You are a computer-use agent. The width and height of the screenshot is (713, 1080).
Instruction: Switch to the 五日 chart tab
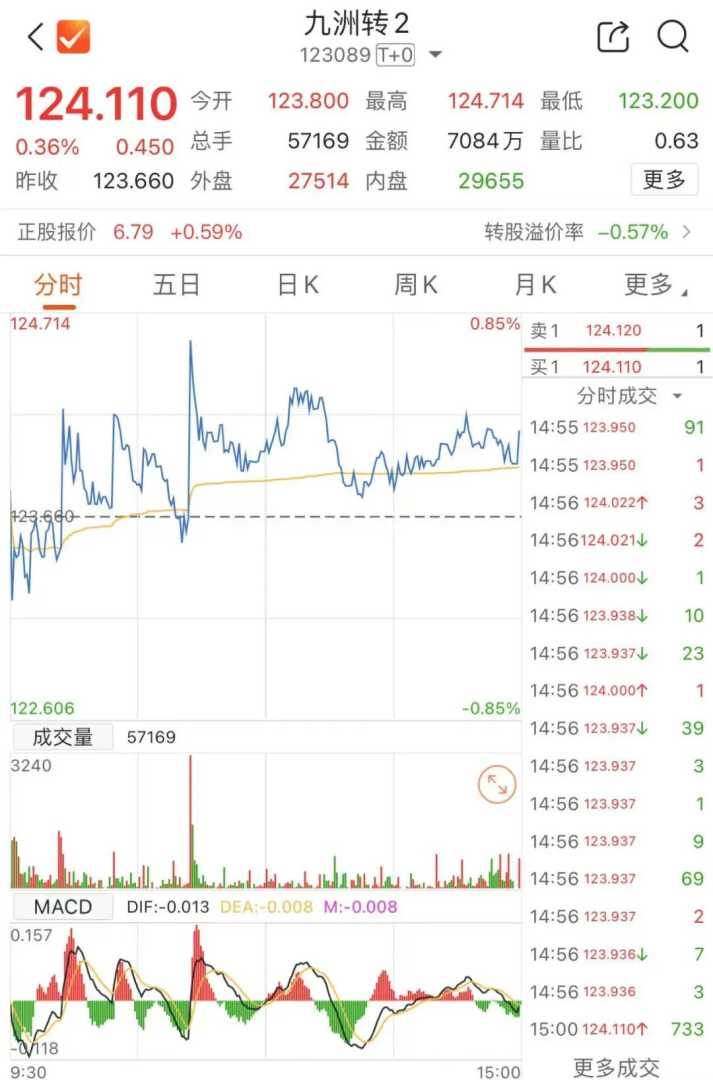[x=177, y=285]
